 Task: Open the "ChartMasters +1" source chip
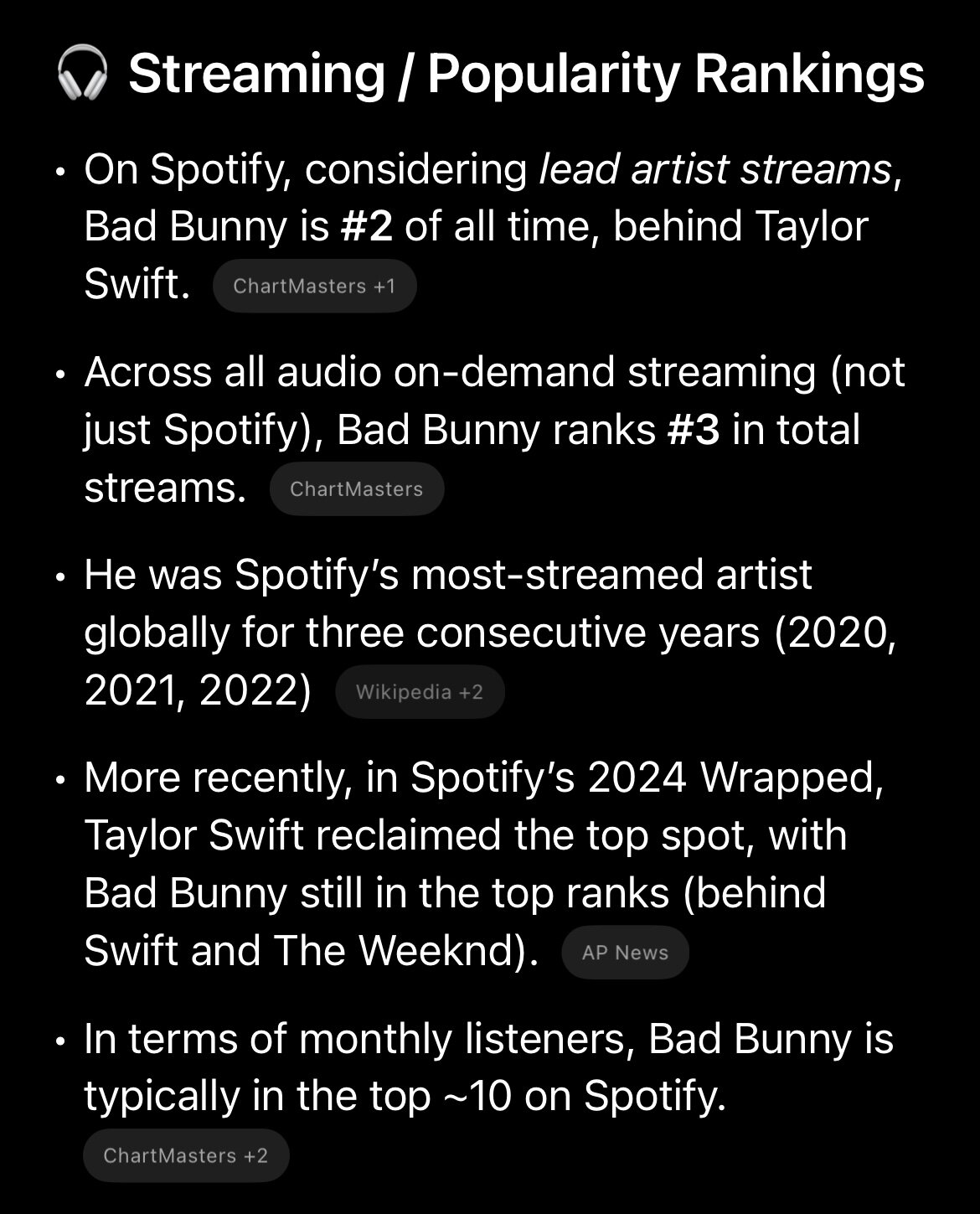pyautogui.click(x=314, y=287)
